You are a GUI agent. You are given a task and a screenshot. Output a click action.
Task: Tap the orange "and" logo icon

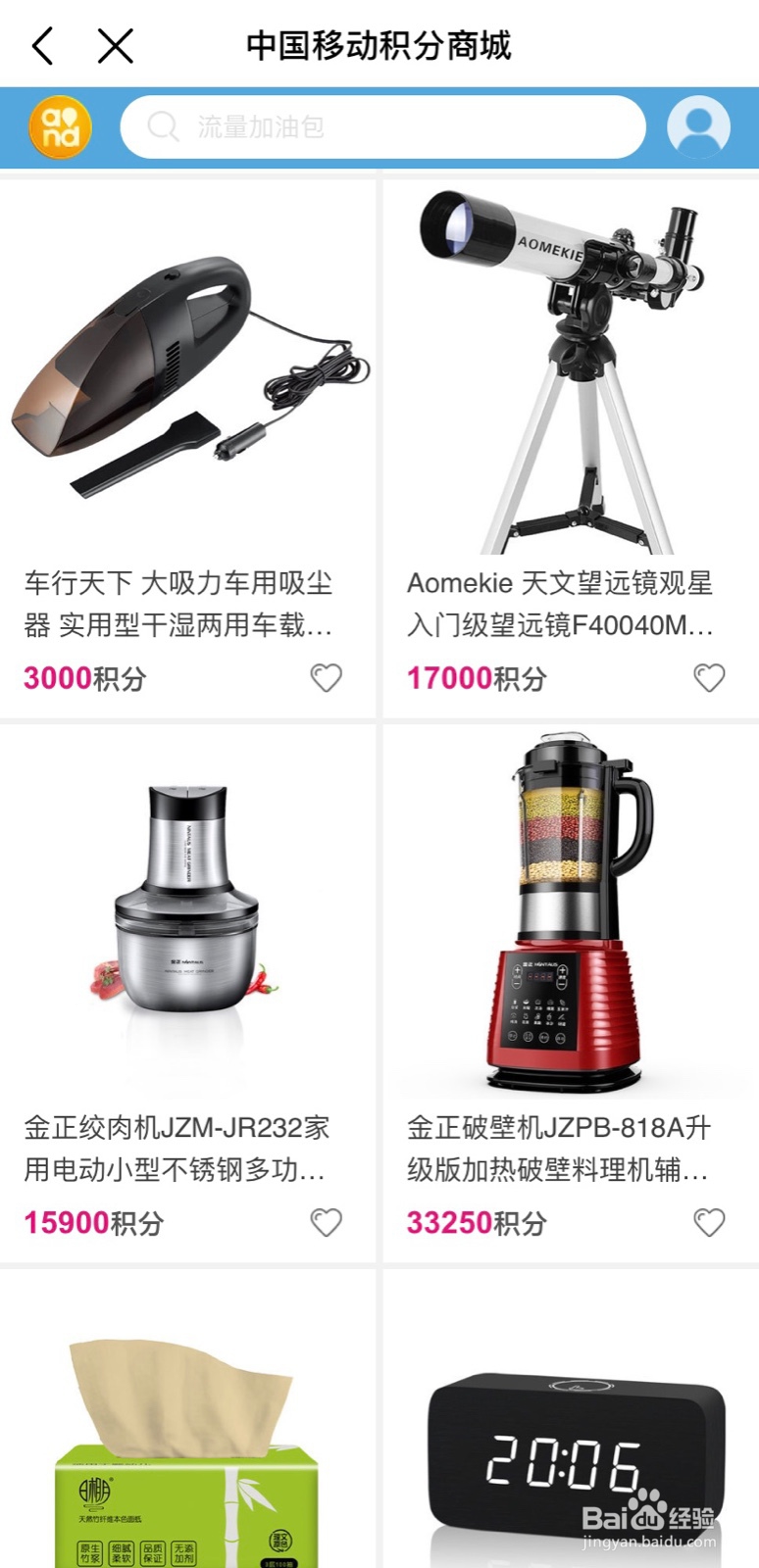[57, 126]
